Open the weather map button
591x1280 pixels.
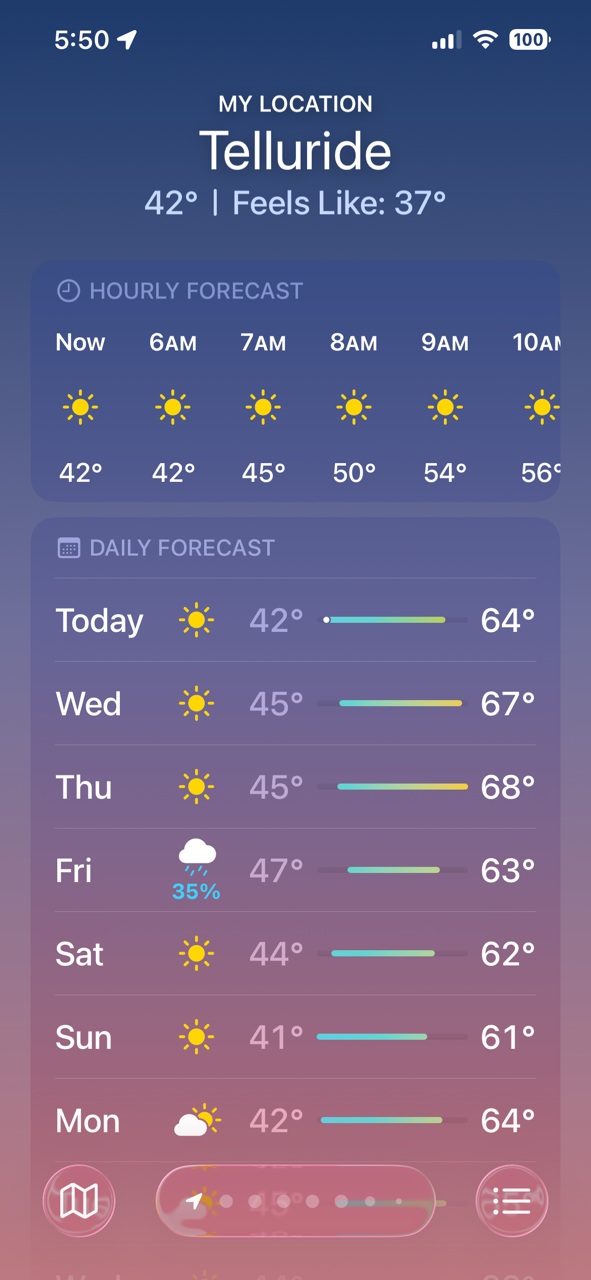click(x=79, y=1201)
